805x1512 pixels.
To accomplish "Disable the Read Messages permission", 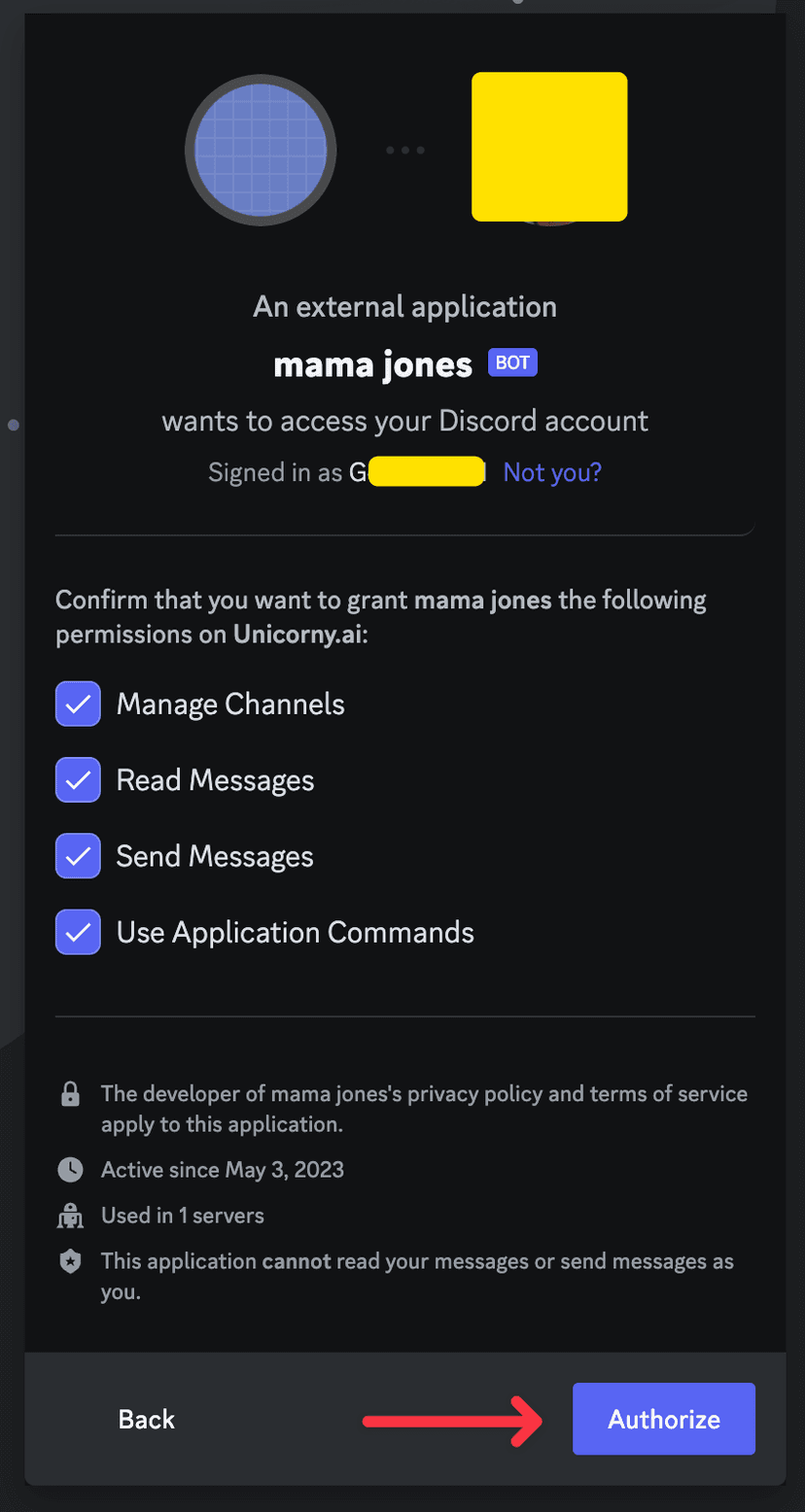I will pos(78,779).
